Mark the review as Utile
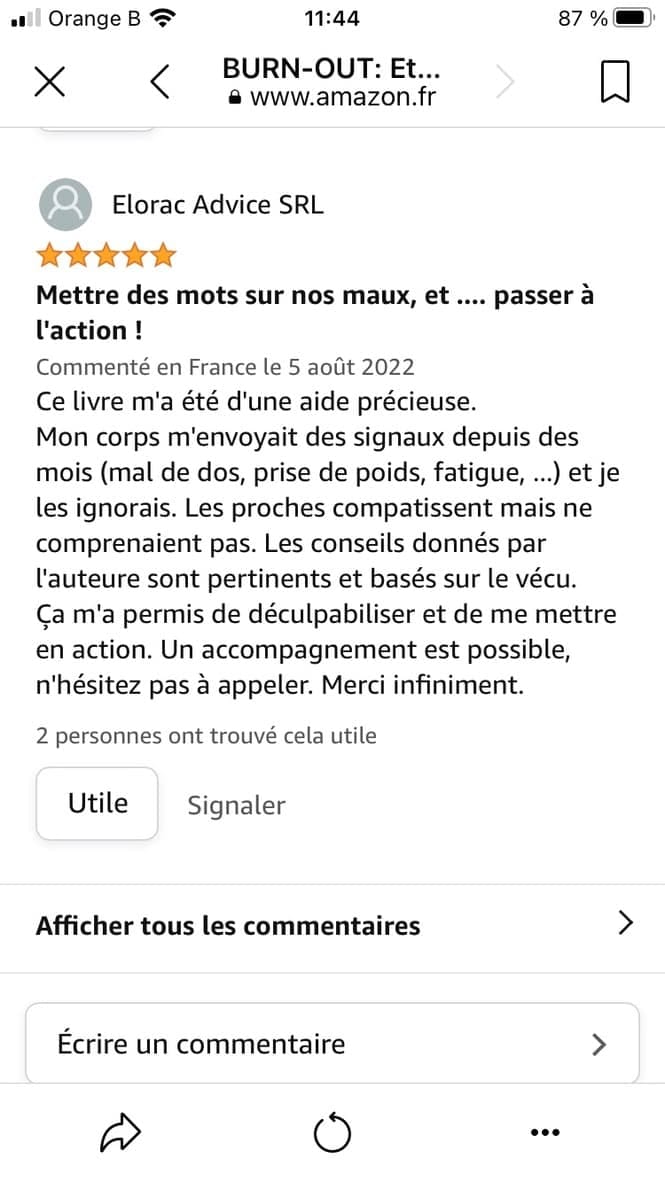 coord(97,803)
